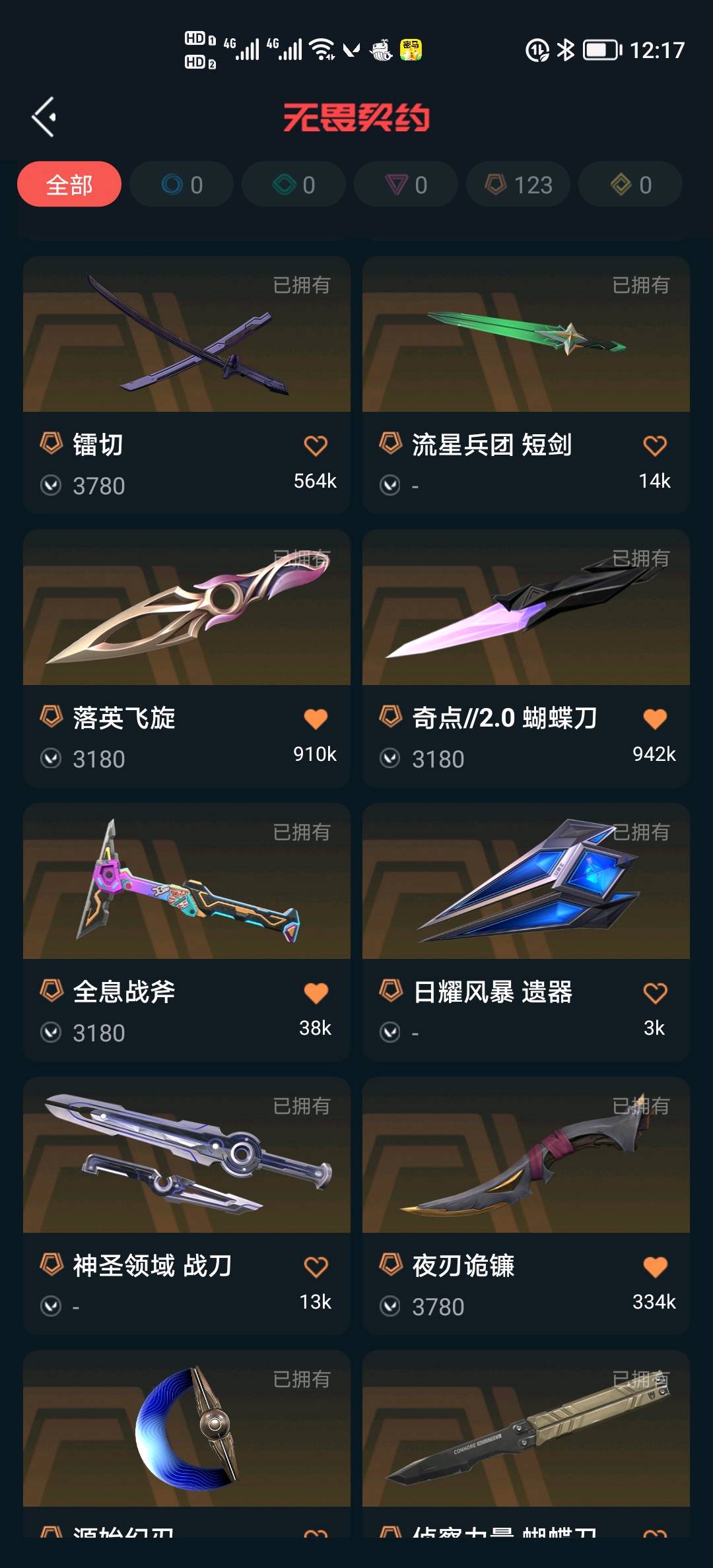Open the 日耀风暴 遗器 skin card
The width and height of the screenshot is (713, 1568).
pos(526,932)
